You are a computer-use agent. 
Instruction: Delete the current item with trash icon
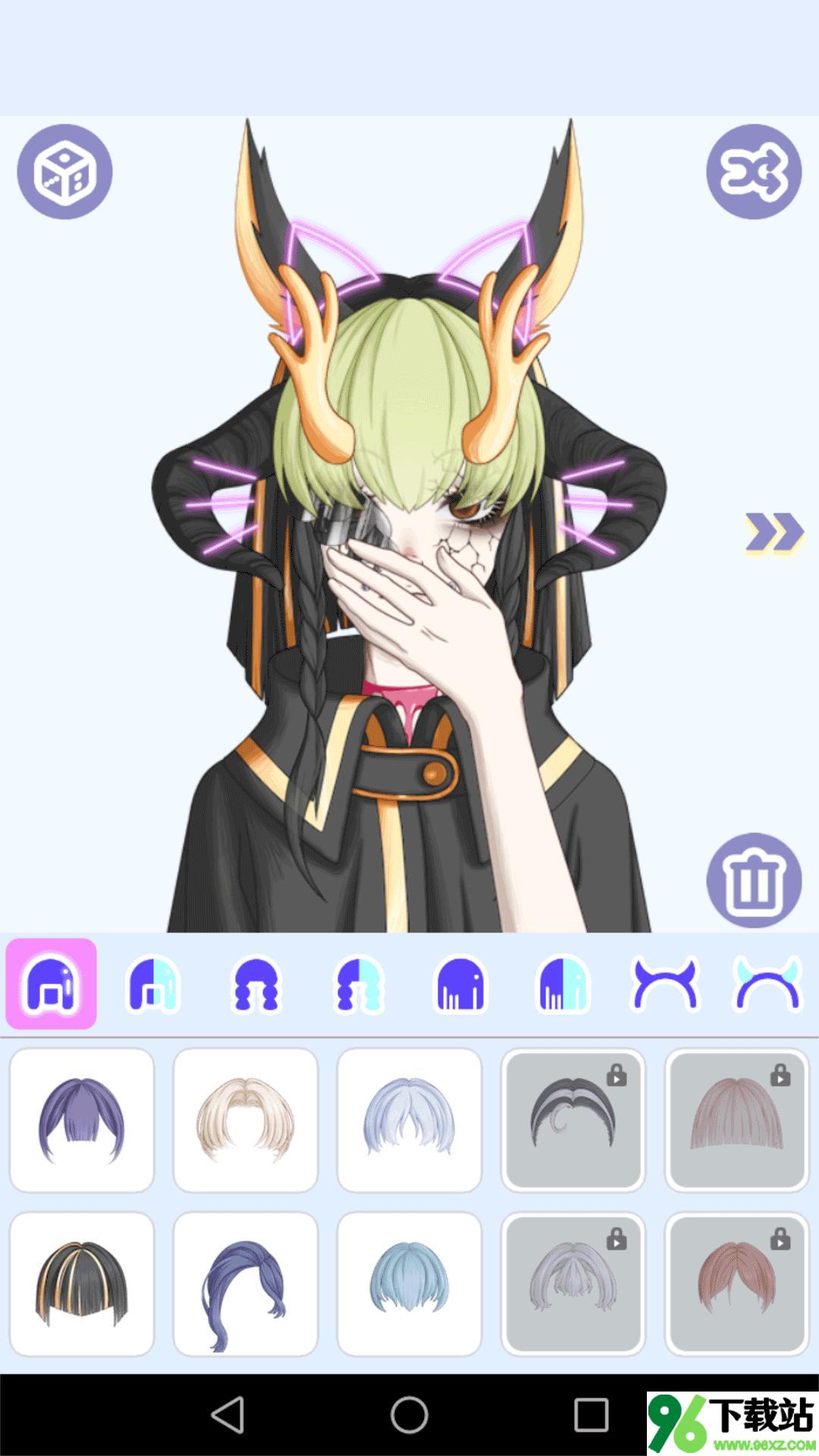pos(754,880)
